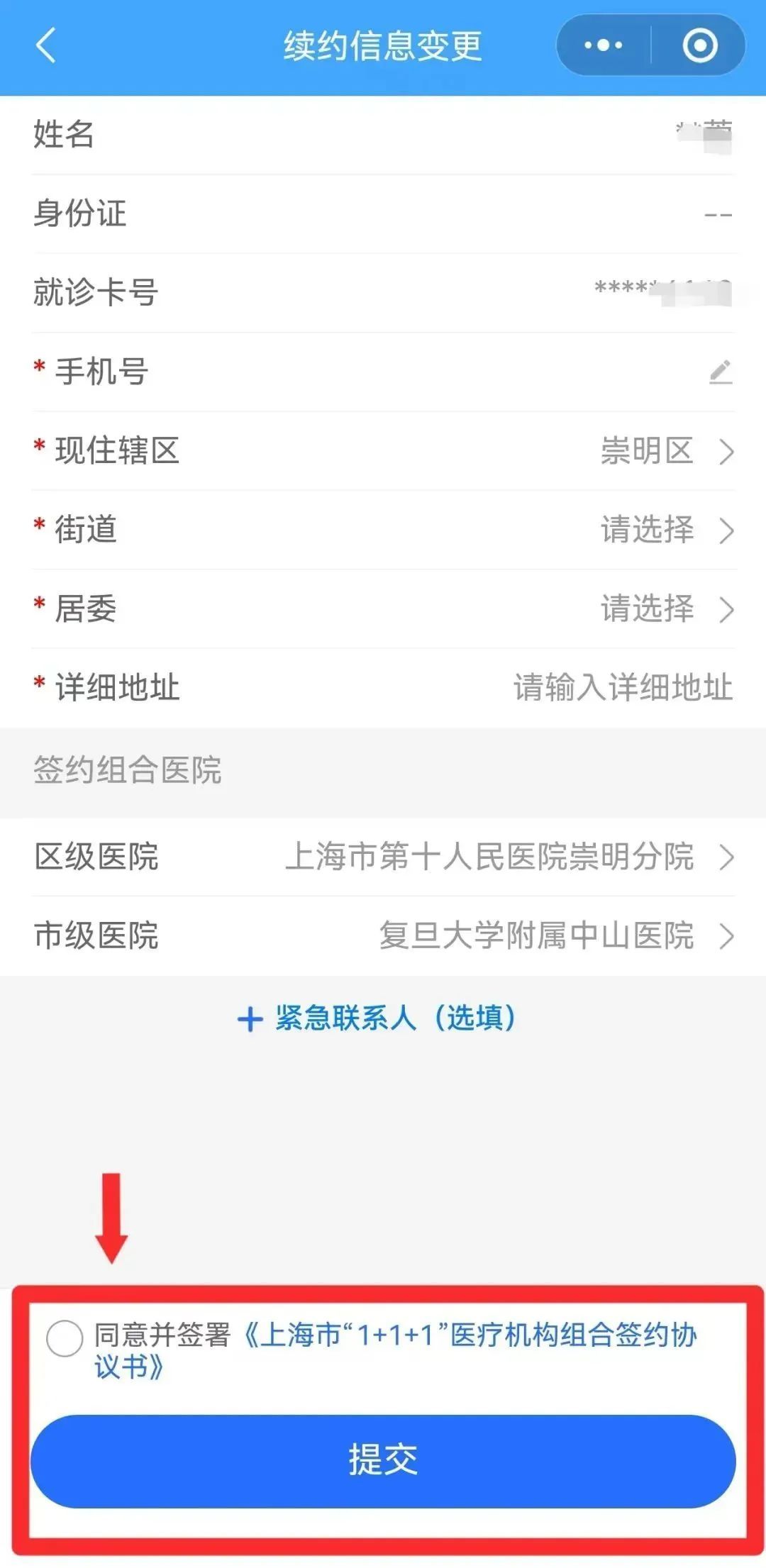Viewport: 766px width, 1568px height.
Task: Check the 同意并签署 agreement circle
Action: (65, 1338)
